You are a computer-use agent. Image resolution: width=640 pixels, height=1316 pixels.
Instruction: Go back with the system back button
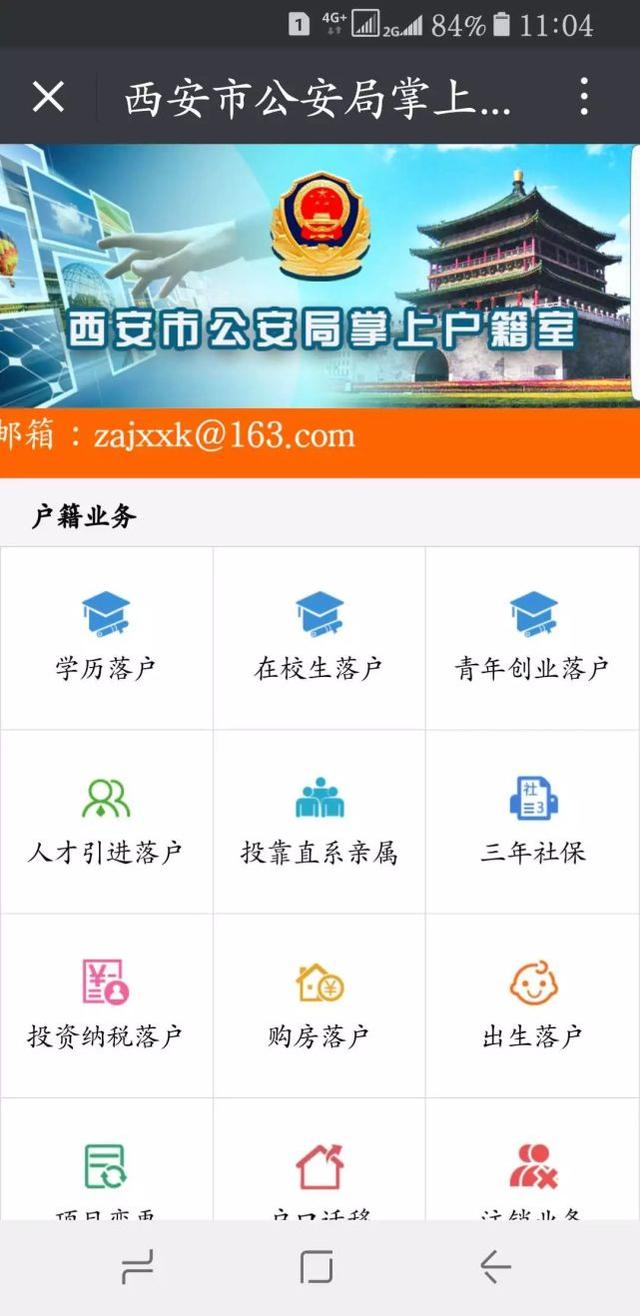pos(495,1268)
